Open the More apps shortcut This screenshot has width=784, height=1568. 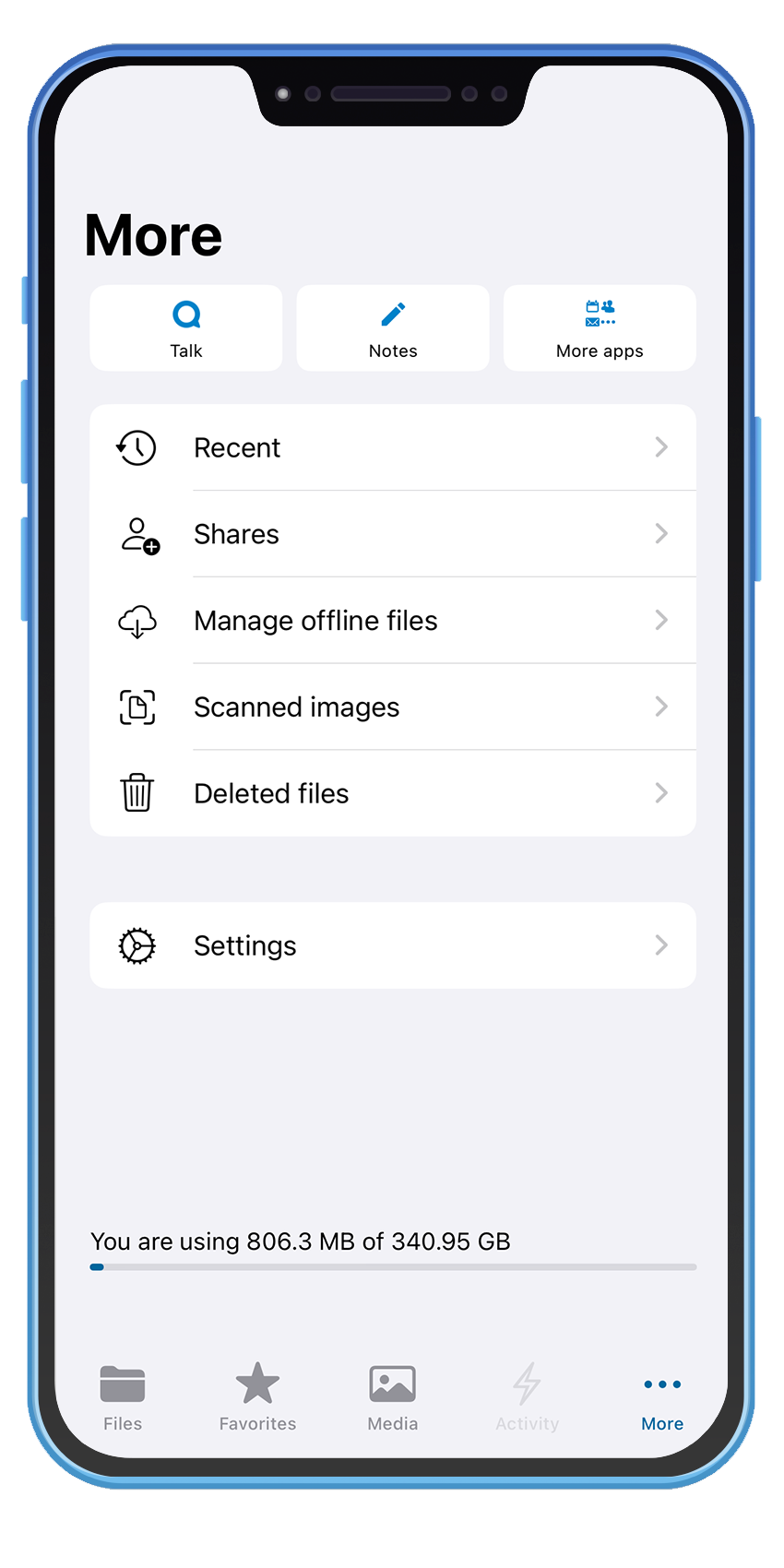pyautogui.click(x=600, y=328)
